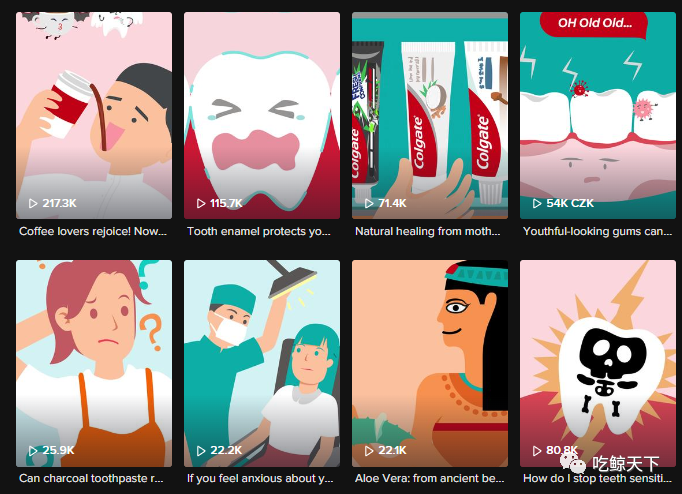The height and width of the screenshot is (494, 682).
Task: Open the charcoal toothpaste video
Action: [94, 363]
